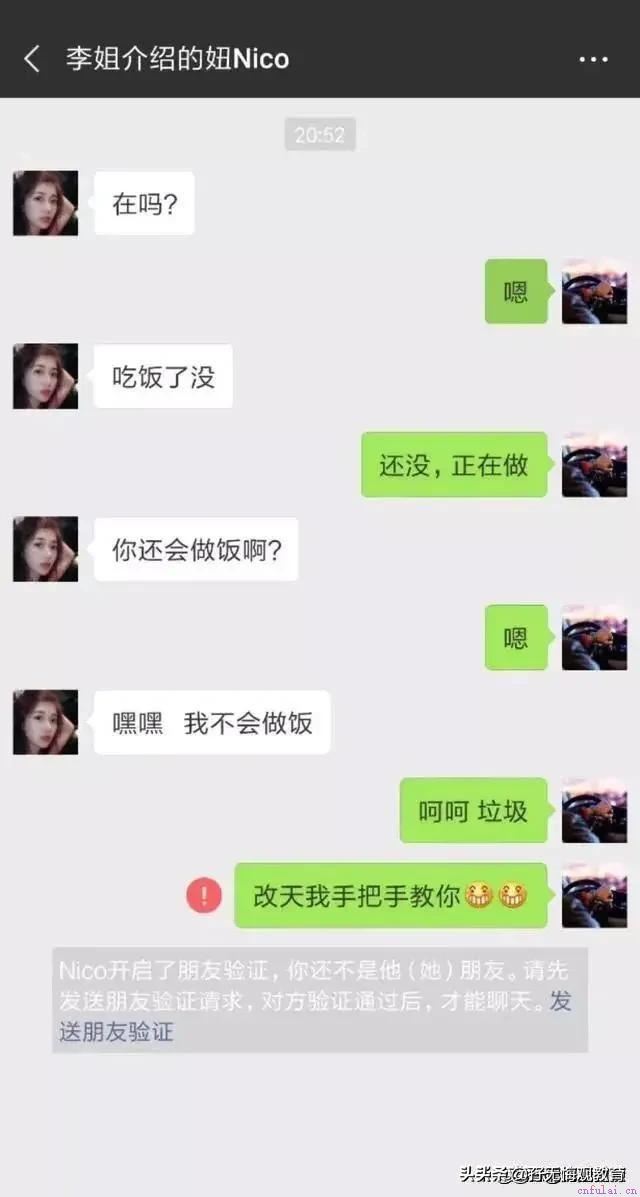
Task: Open own avatar beside 呵呵 垃圾
Action: (x=594, y=810)
